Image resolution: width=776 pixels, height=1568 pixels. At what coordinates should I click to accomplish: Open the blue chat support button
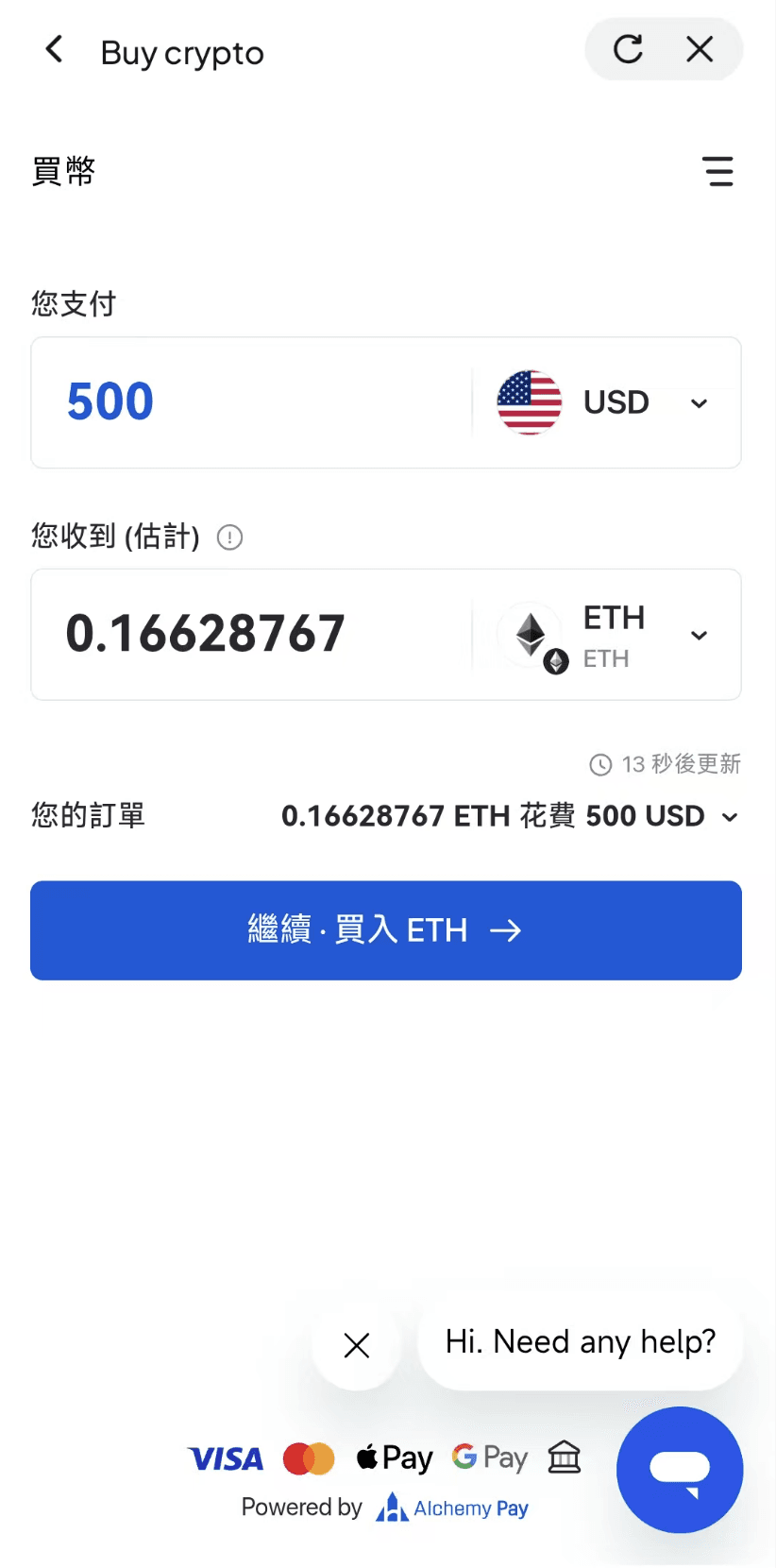[x=680, y=1469]
